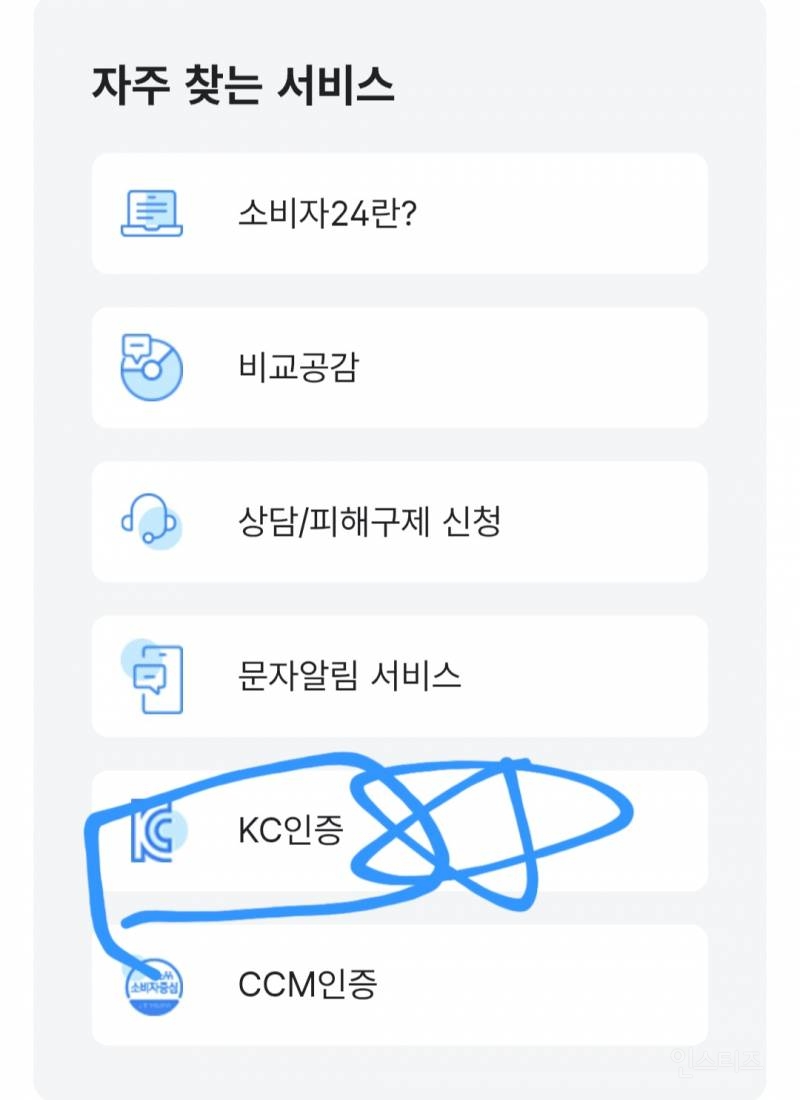Click the 소비자24란? card
This screenshot has height=1100, width=800.
[x=400, y=213]
